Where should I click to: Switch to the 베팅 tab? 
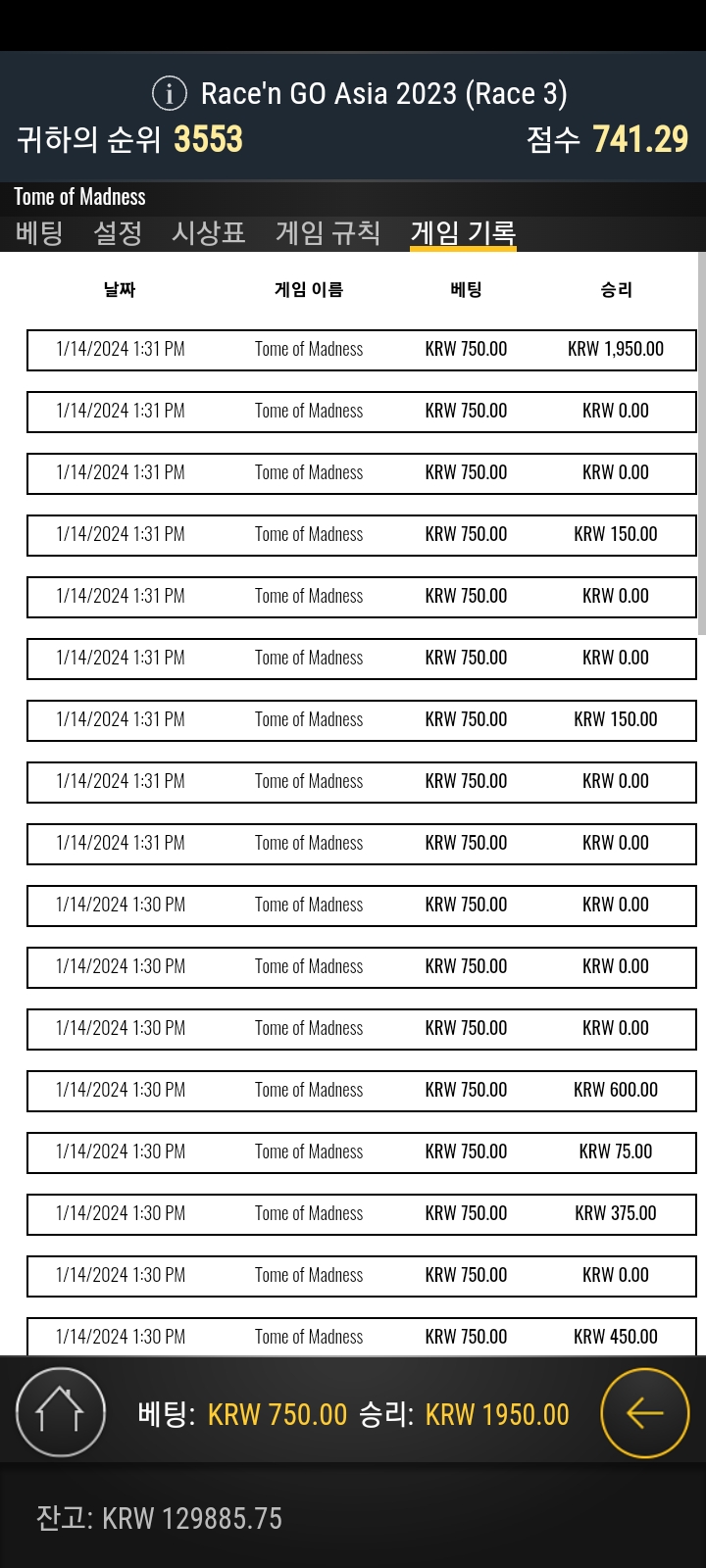click(x=39, y=233)
